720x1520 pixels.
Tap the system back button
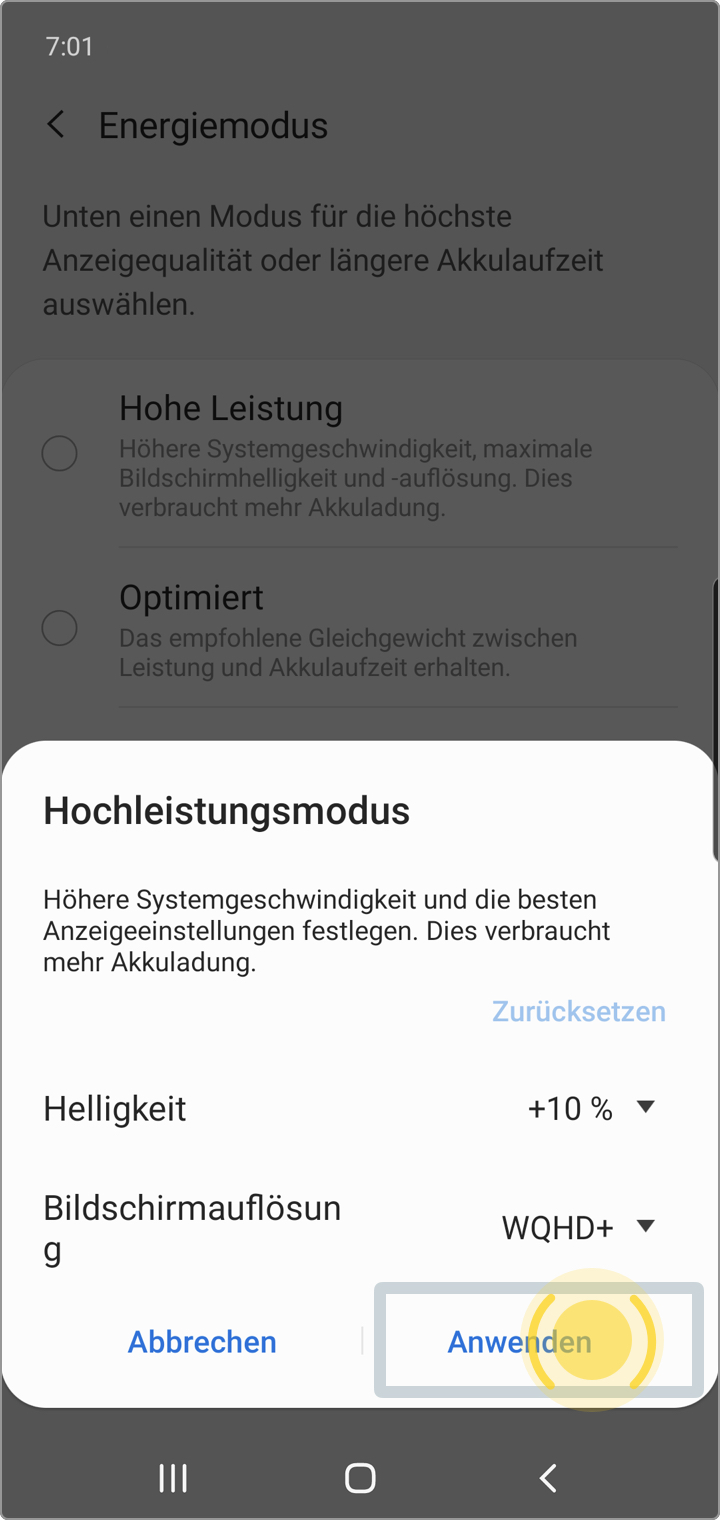tap(547, 1478)
